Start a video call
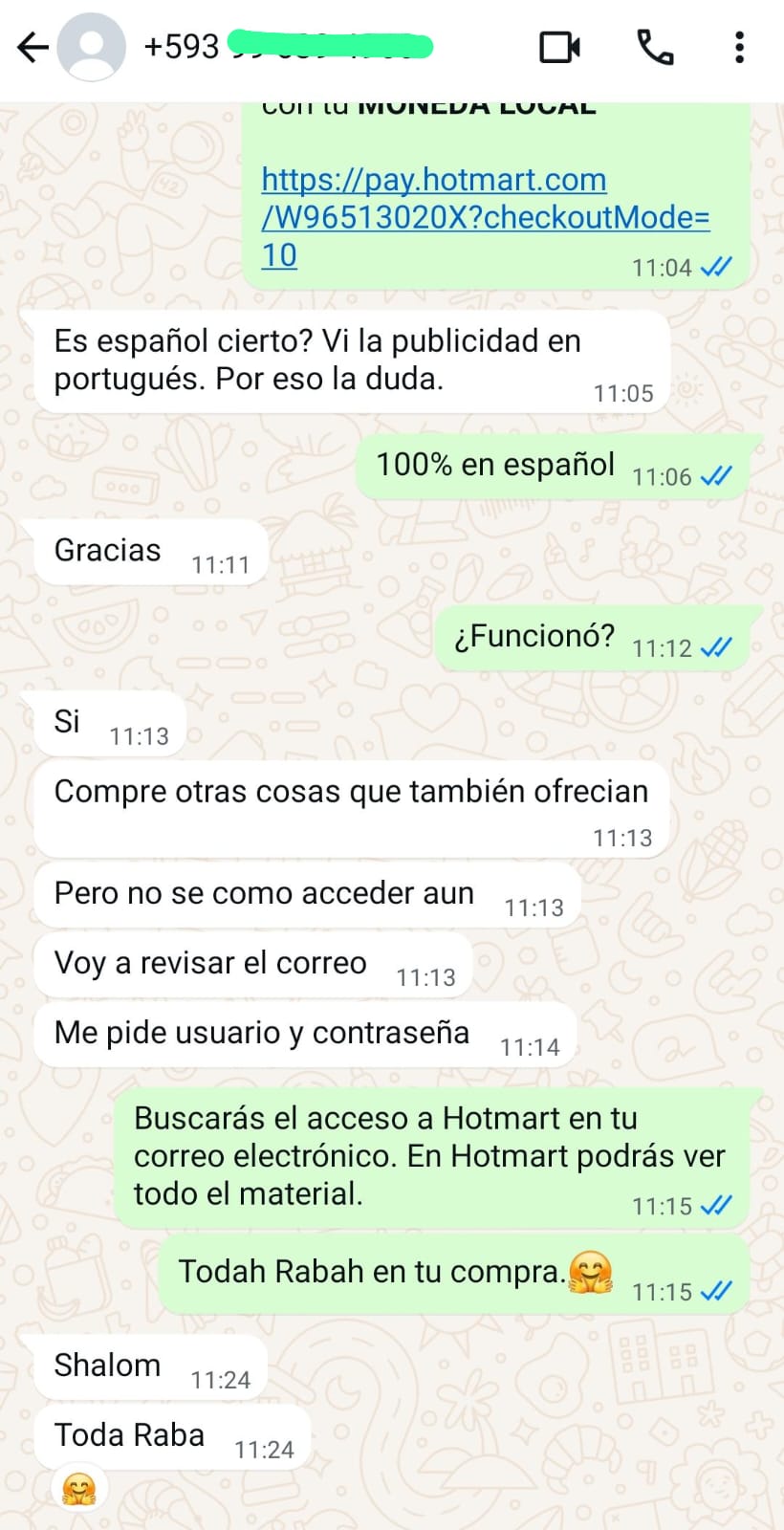Image resolution: width=784 pixels, height=1530 pixels. point(559,47)
